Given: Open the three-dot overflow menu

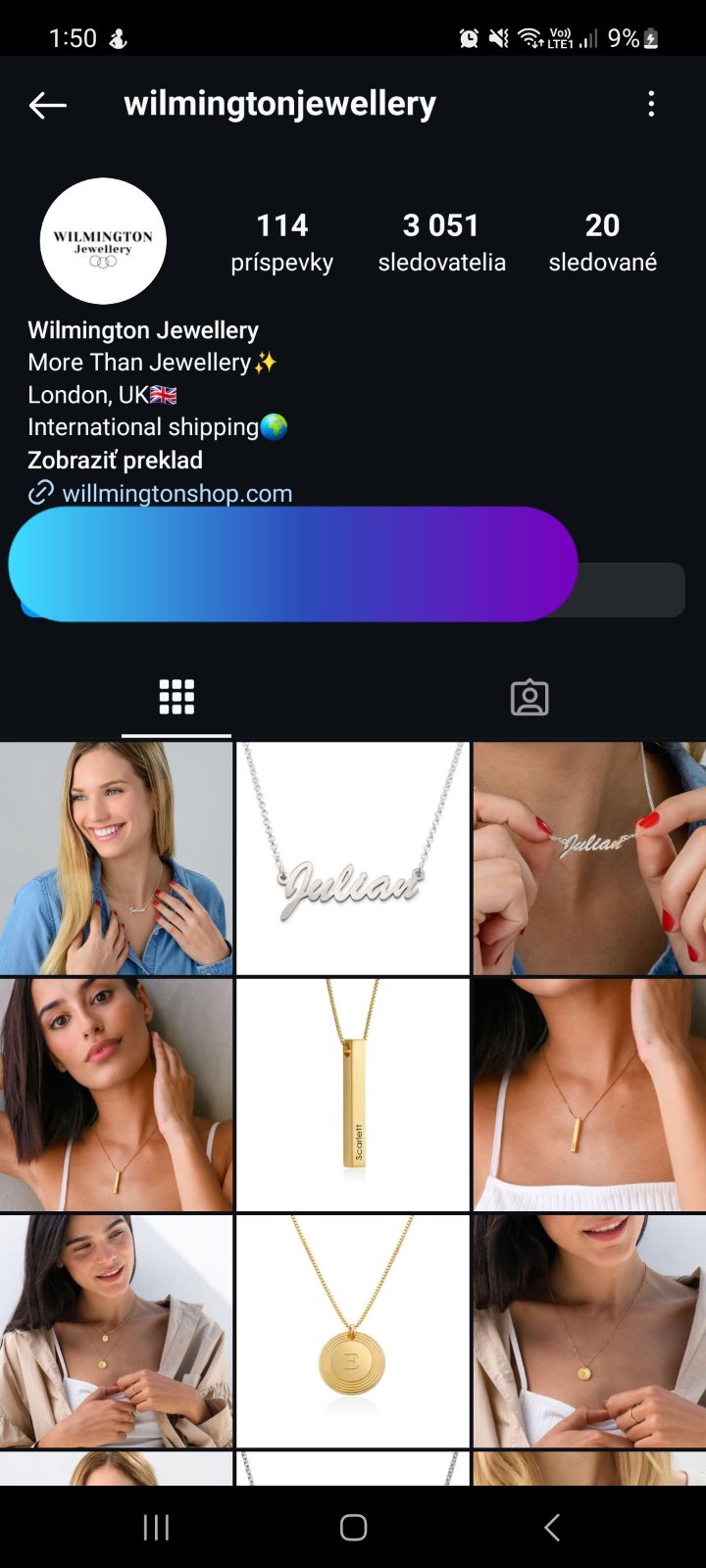Looking at the screenshot, I should tap(651, 105).
